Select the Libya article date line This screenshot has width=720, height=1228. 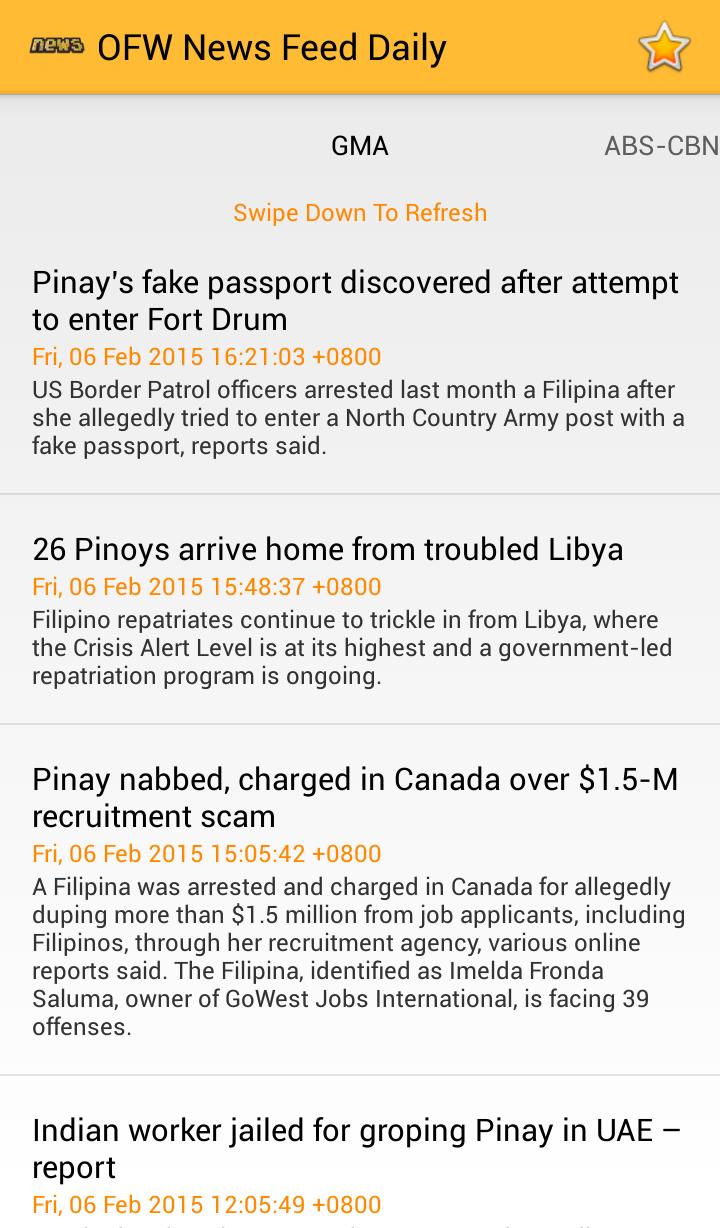[x=206, y=586]
